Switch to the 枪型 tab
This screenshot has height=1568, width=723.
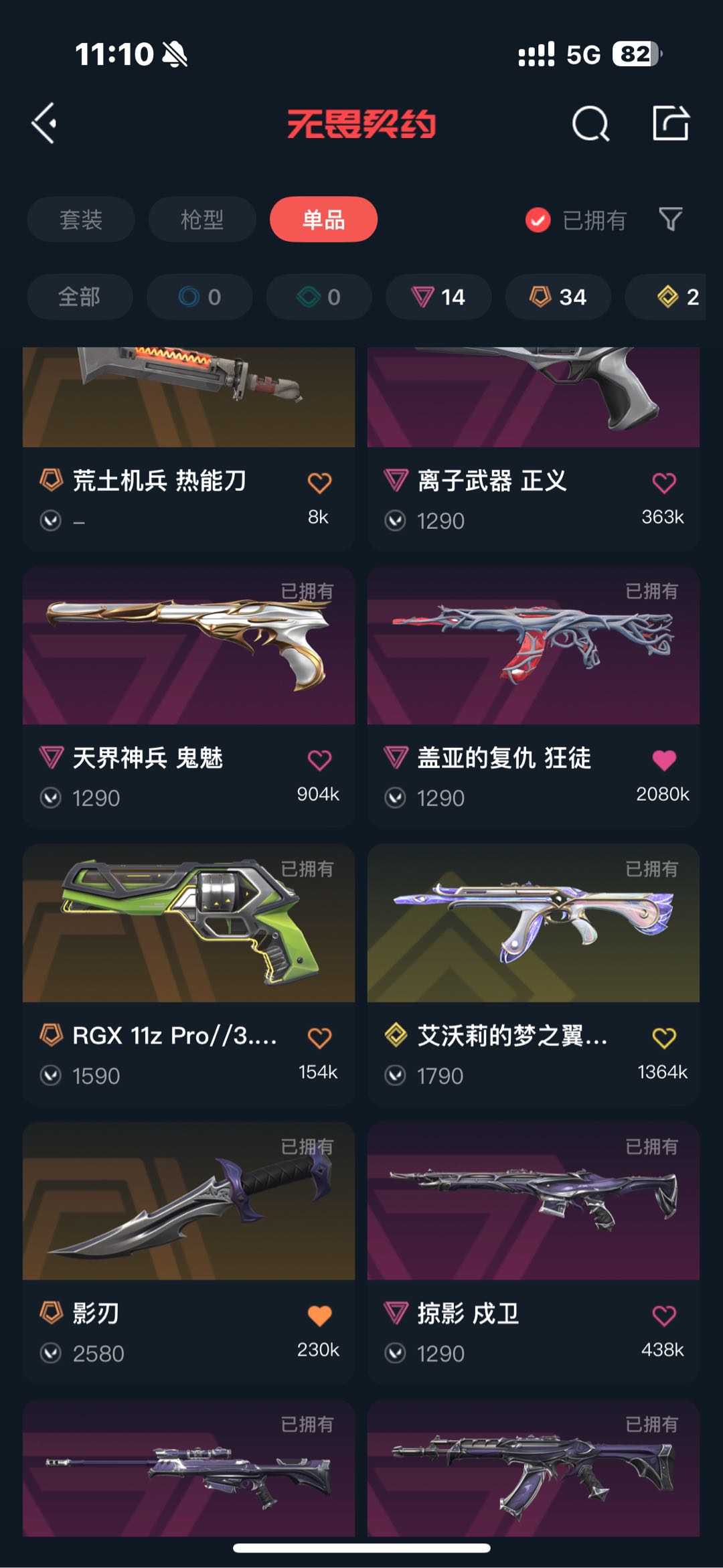[x=202, y=220]
